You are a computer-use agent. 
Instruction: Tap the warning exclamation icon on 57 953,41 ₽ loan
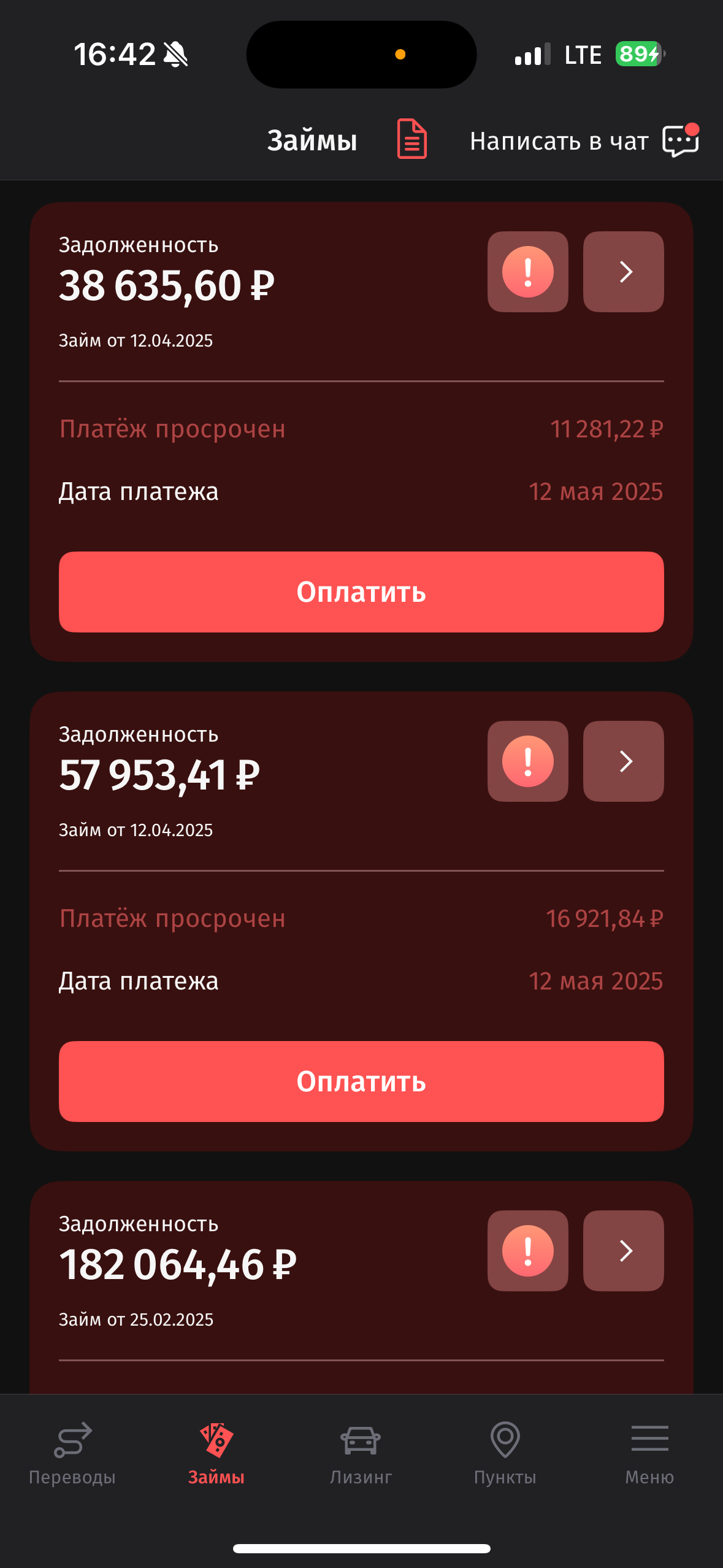pyautogui.click(x=527, y=761)
